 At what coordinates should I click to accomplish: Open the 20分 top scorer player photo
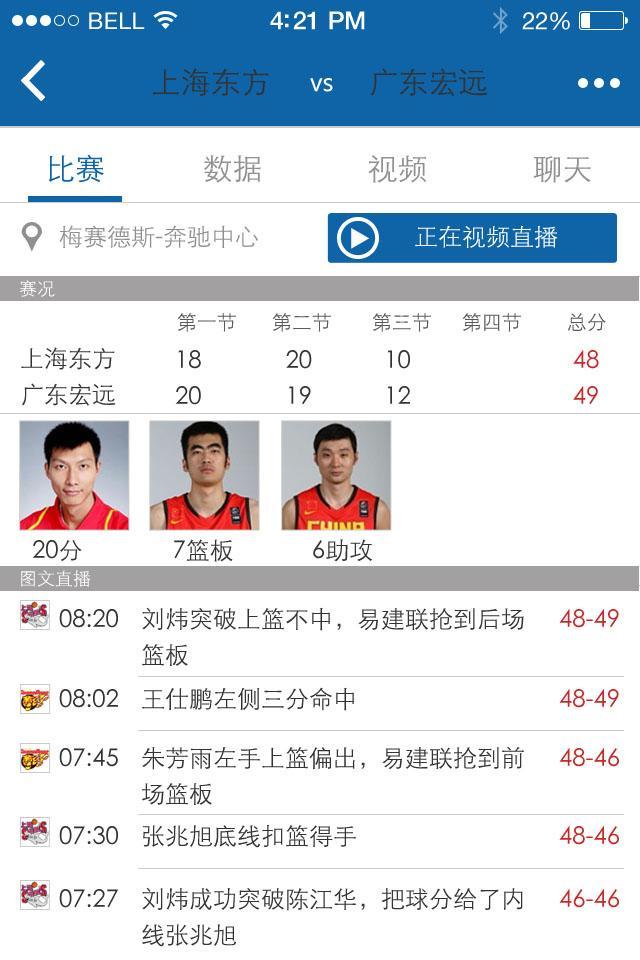click(74, 476)
